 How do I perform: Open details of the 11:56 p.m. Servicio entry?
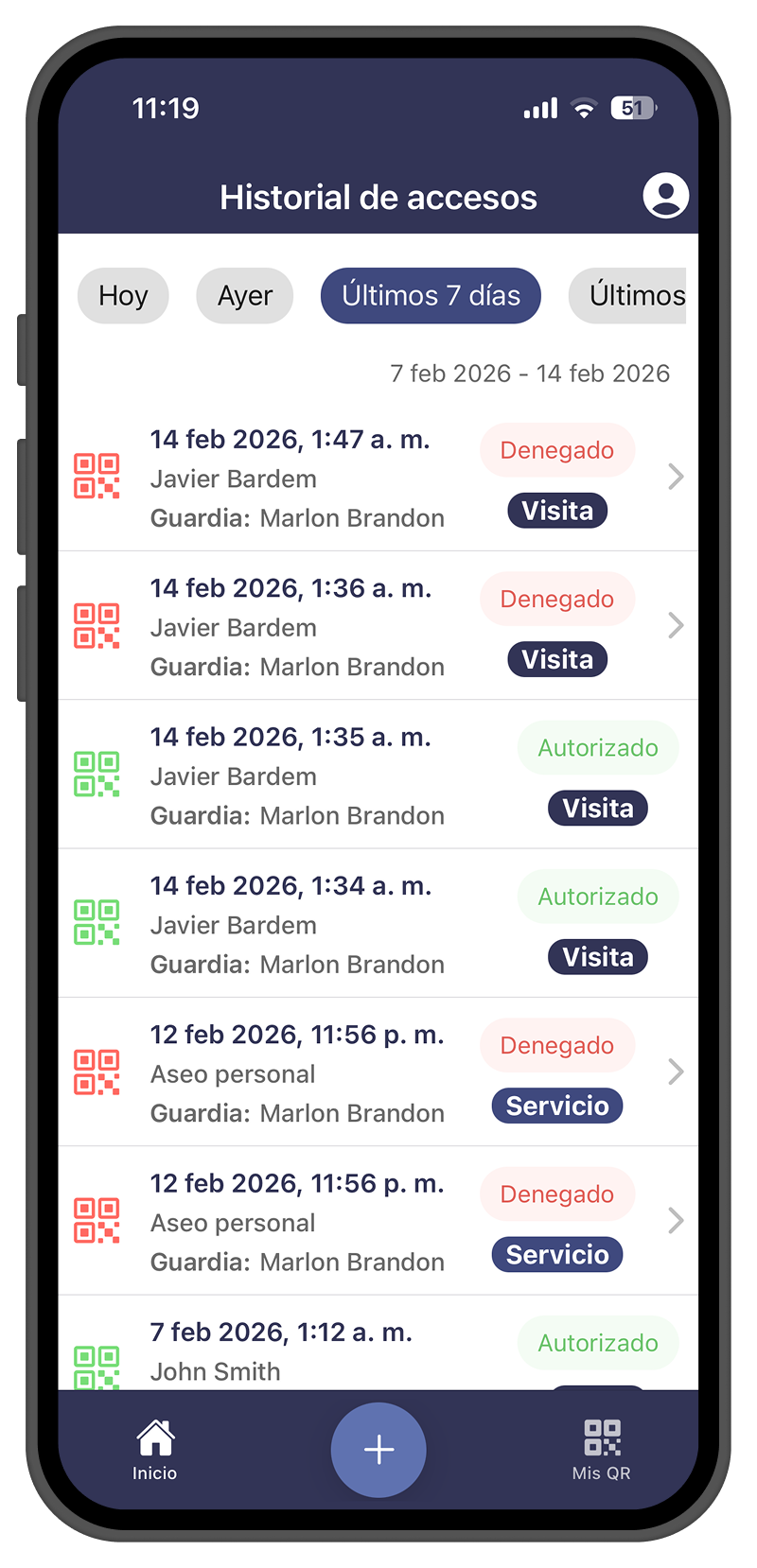click(x=676, y=1071)
